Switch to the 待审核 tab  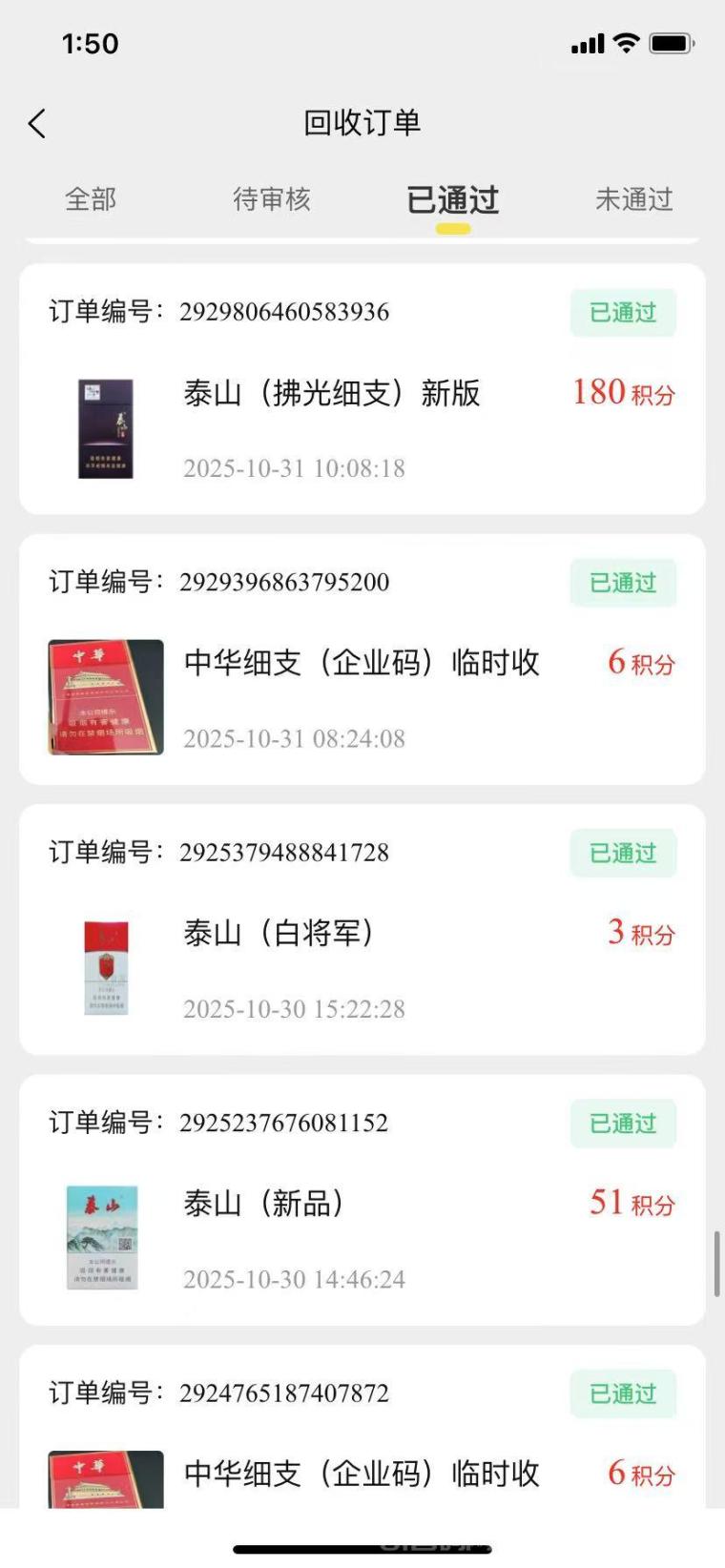coord(272,199)
